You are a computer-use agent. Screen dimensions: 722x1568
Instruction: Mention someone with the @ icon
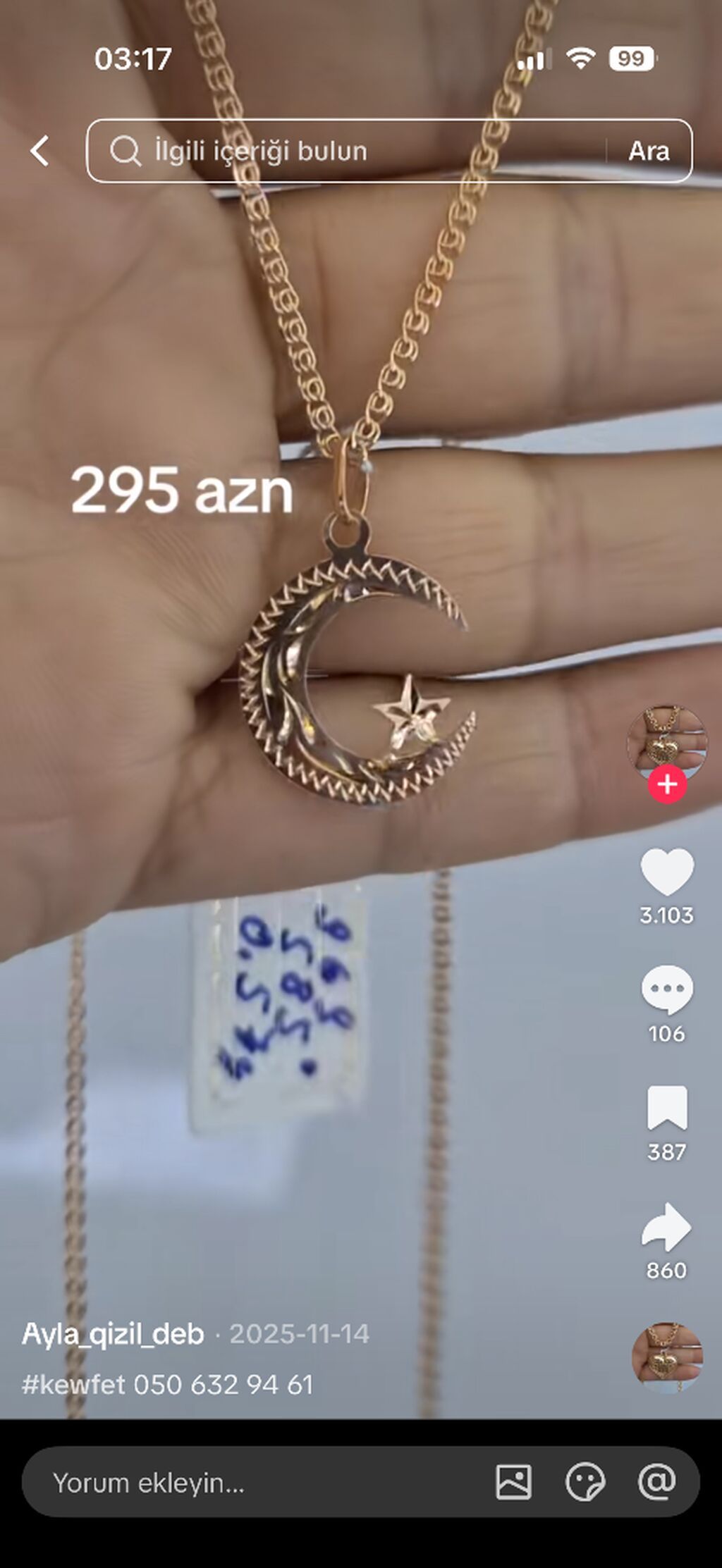pyautogui.click(x=656, y=1481)
